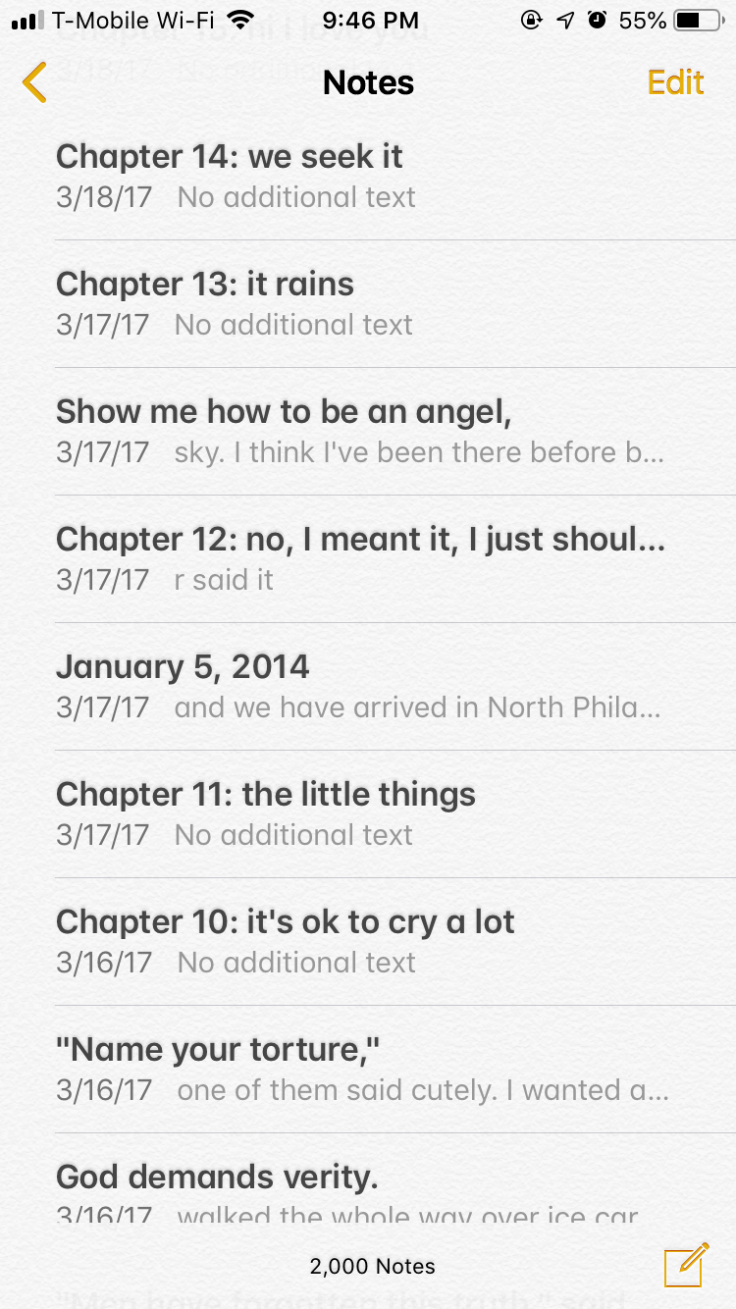Open "Show me how to be an angel," note
The height and width of the screenshot is (1309, 736).
pos(368,431)
